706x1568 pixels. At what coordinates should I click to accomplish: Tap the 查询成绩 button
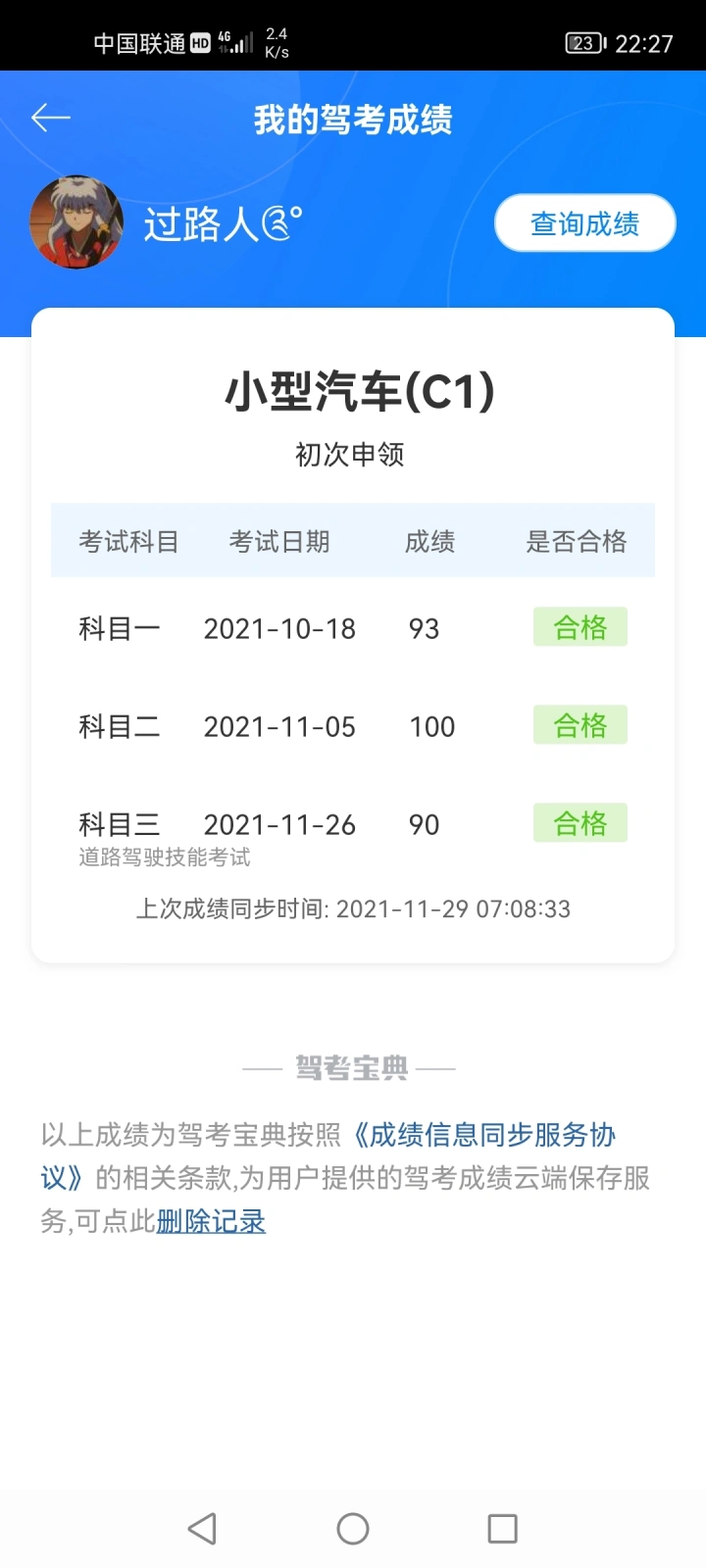tap(584, 223)
